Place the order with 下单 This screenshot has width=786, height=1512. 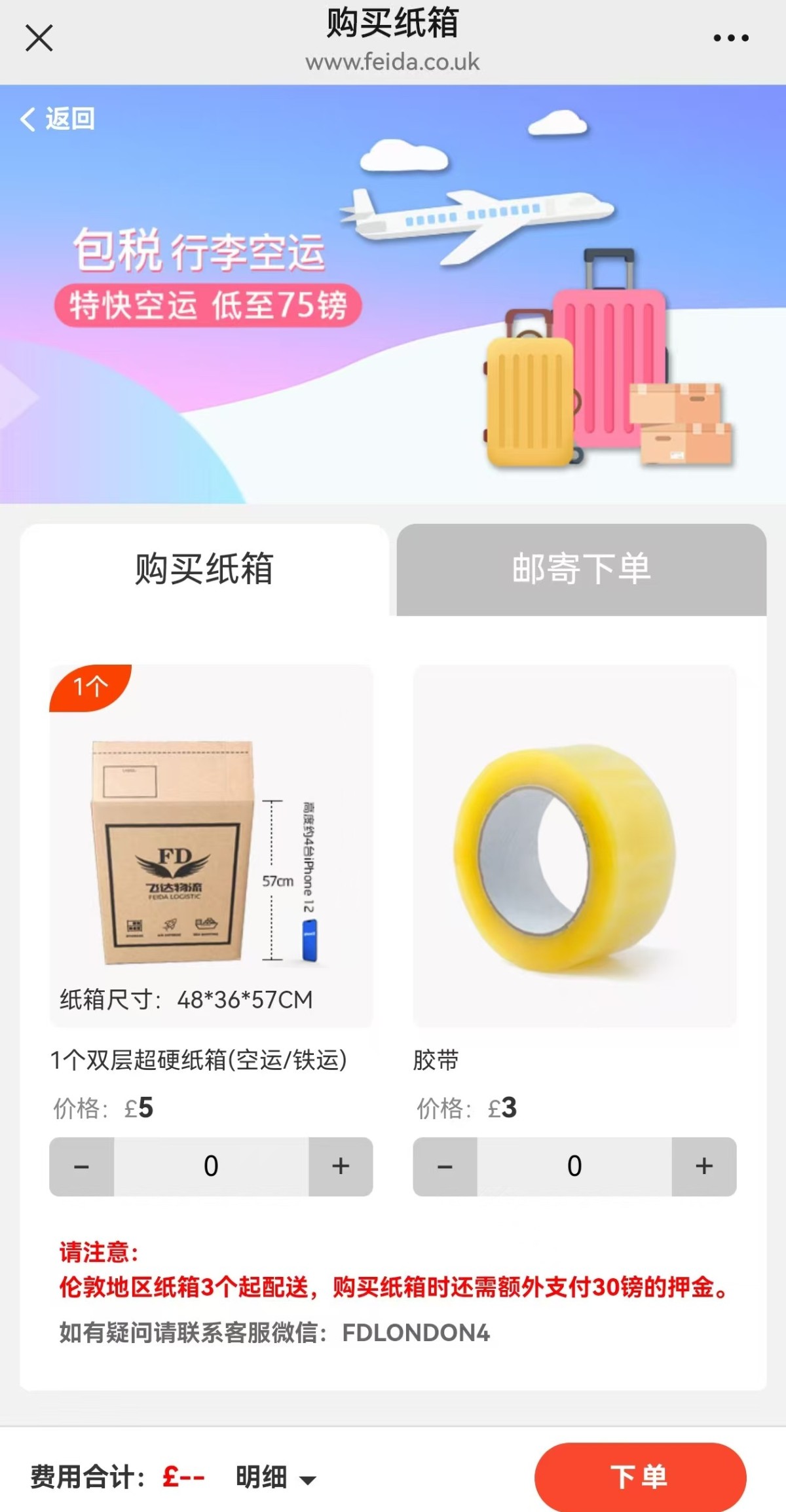[640, 1477]
